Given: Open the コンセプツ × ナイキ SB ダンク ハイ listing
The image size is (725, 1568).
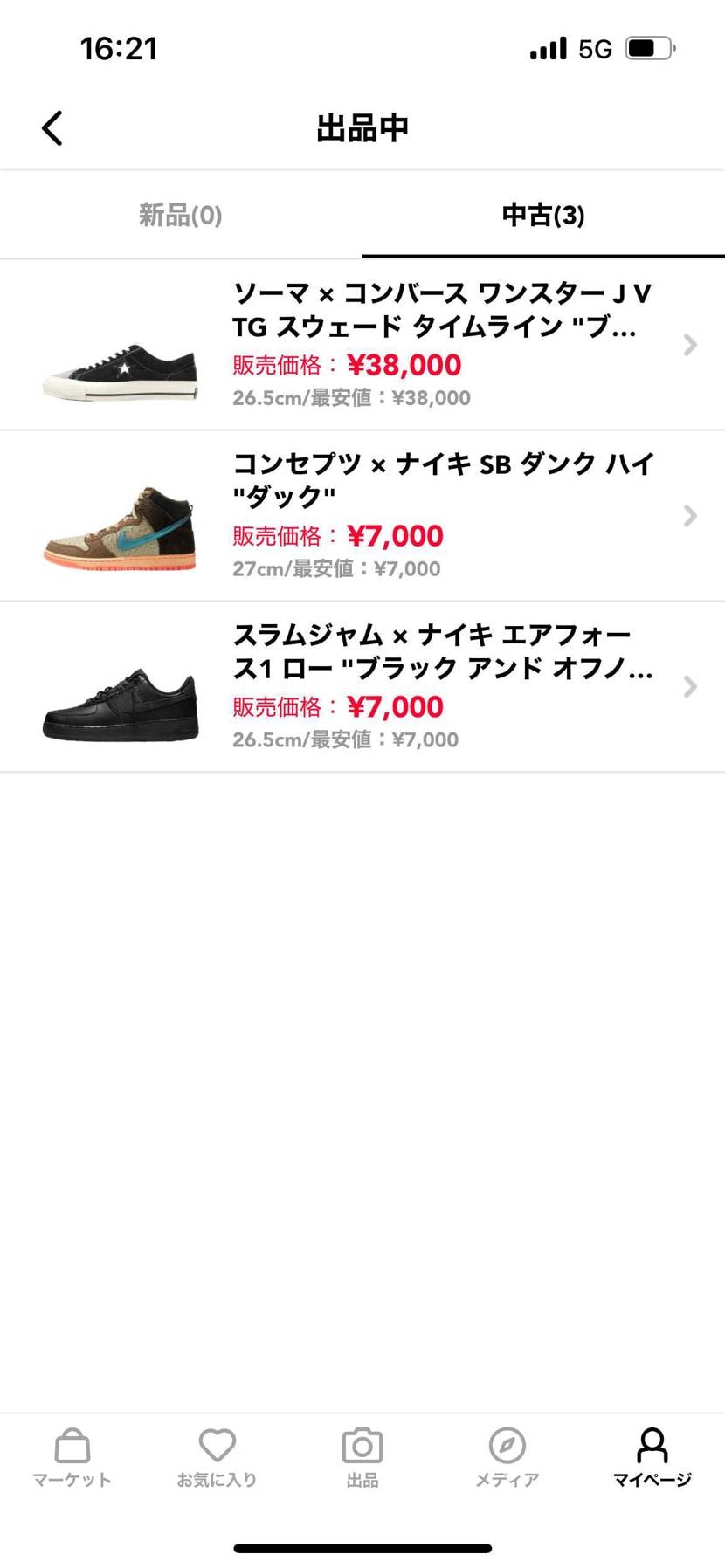Looking at the screenshot, I should pyautogui.click(x=362, y=515).
